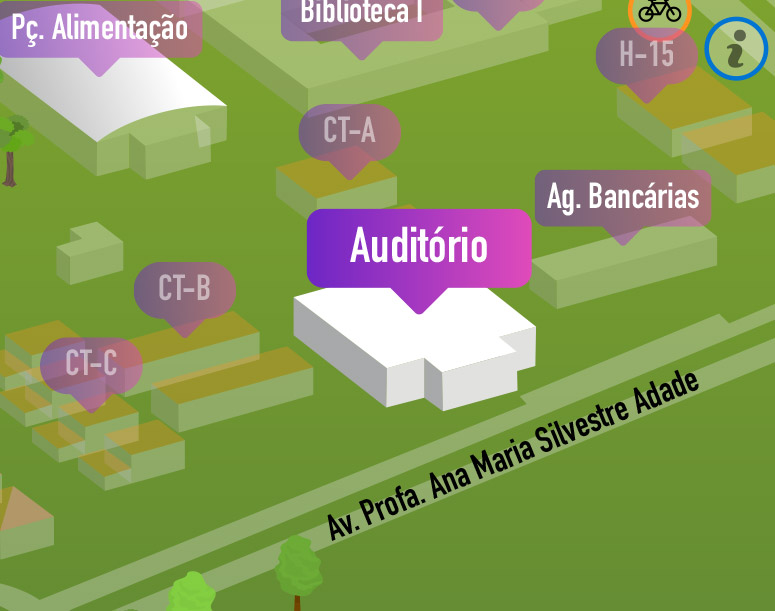
Task: Tap the Pç. Alimentação marker
Action: point(100,29)
